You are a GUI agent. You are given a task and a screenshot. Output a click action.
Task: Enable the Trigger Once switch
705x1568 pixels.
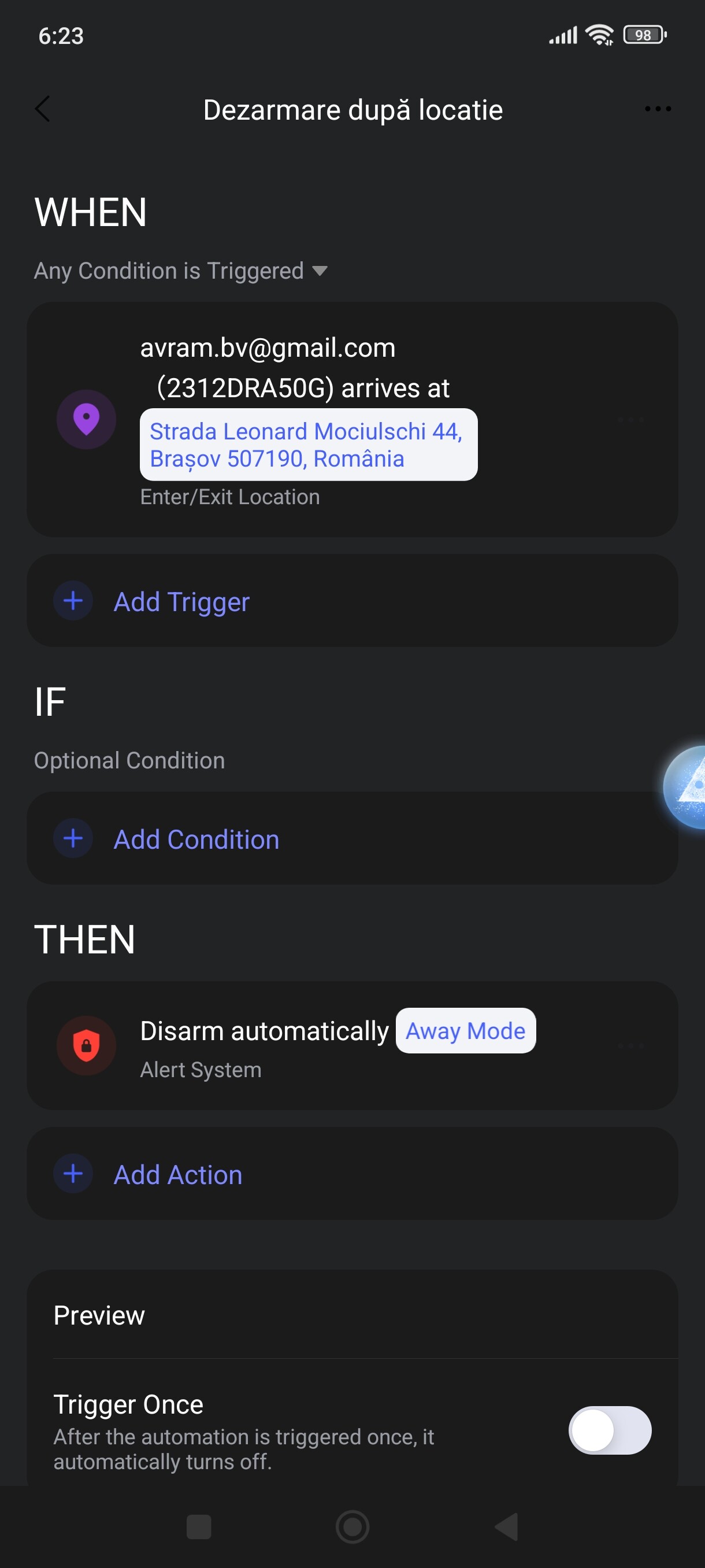click(610, 1430)
